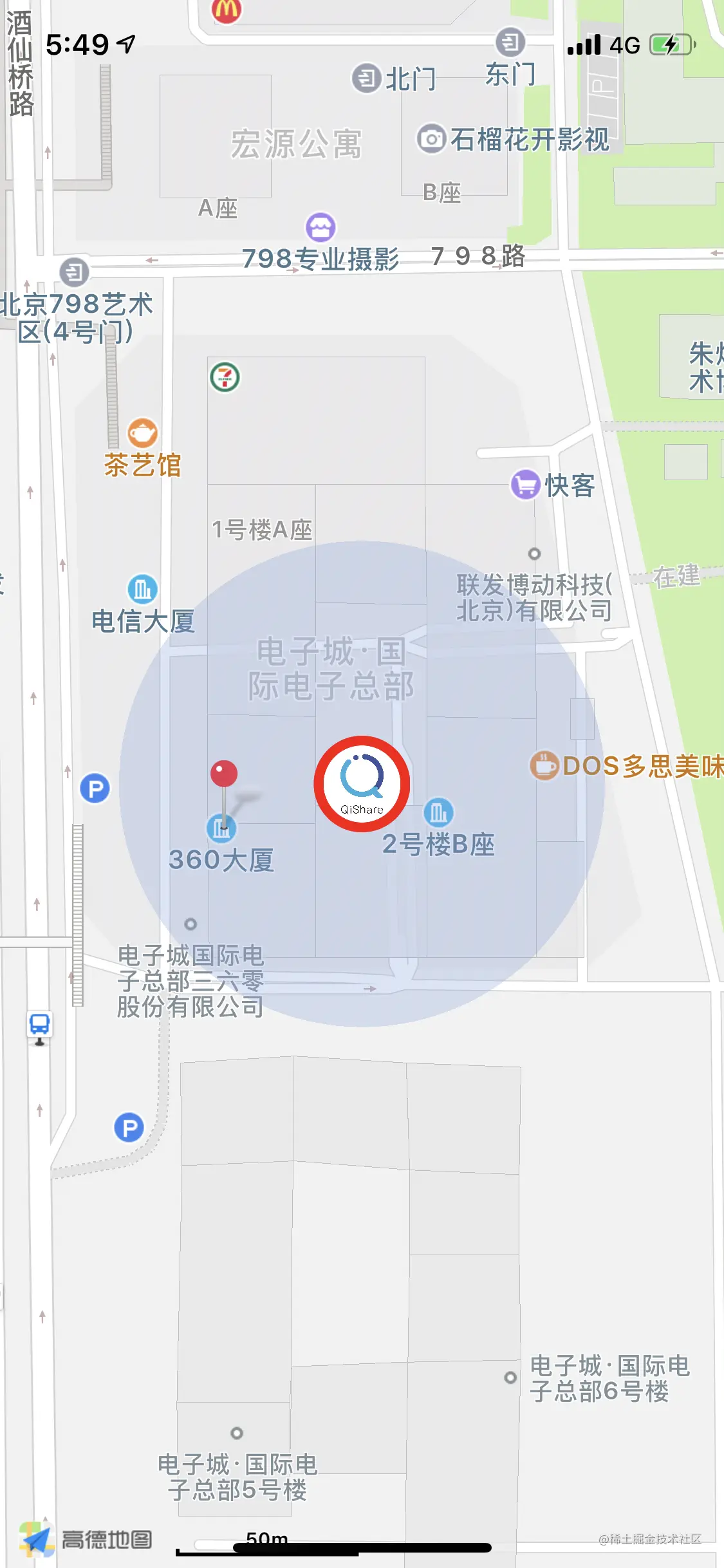Viewport: 724px width, 1568px height.
Task: Select the McDonald's marker
Action: coord(227,10)
